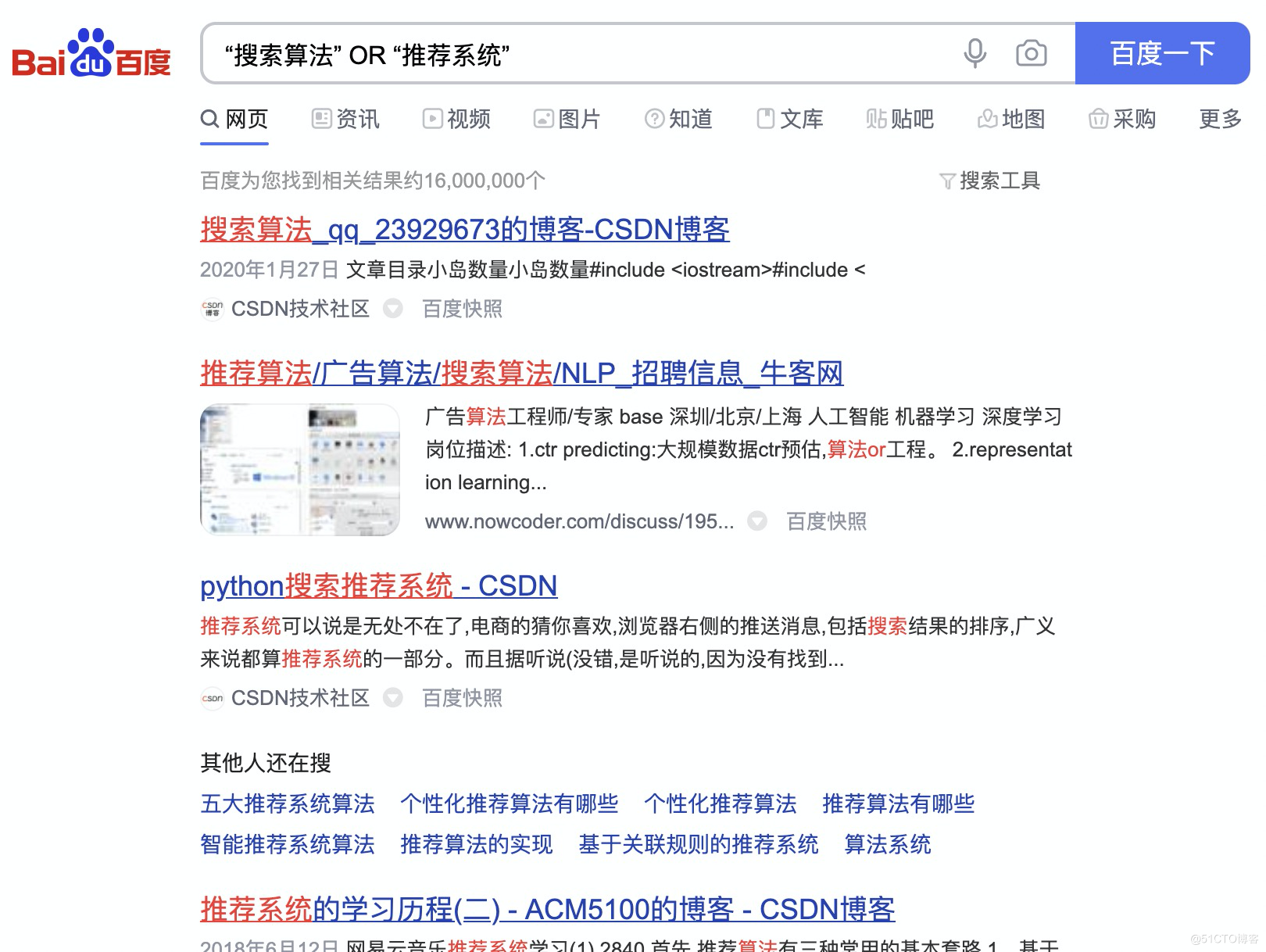Search related query 五大推荐系统算法
Image resolution: width=1266 pixels, height=952 pixels.
coord(288,803)
